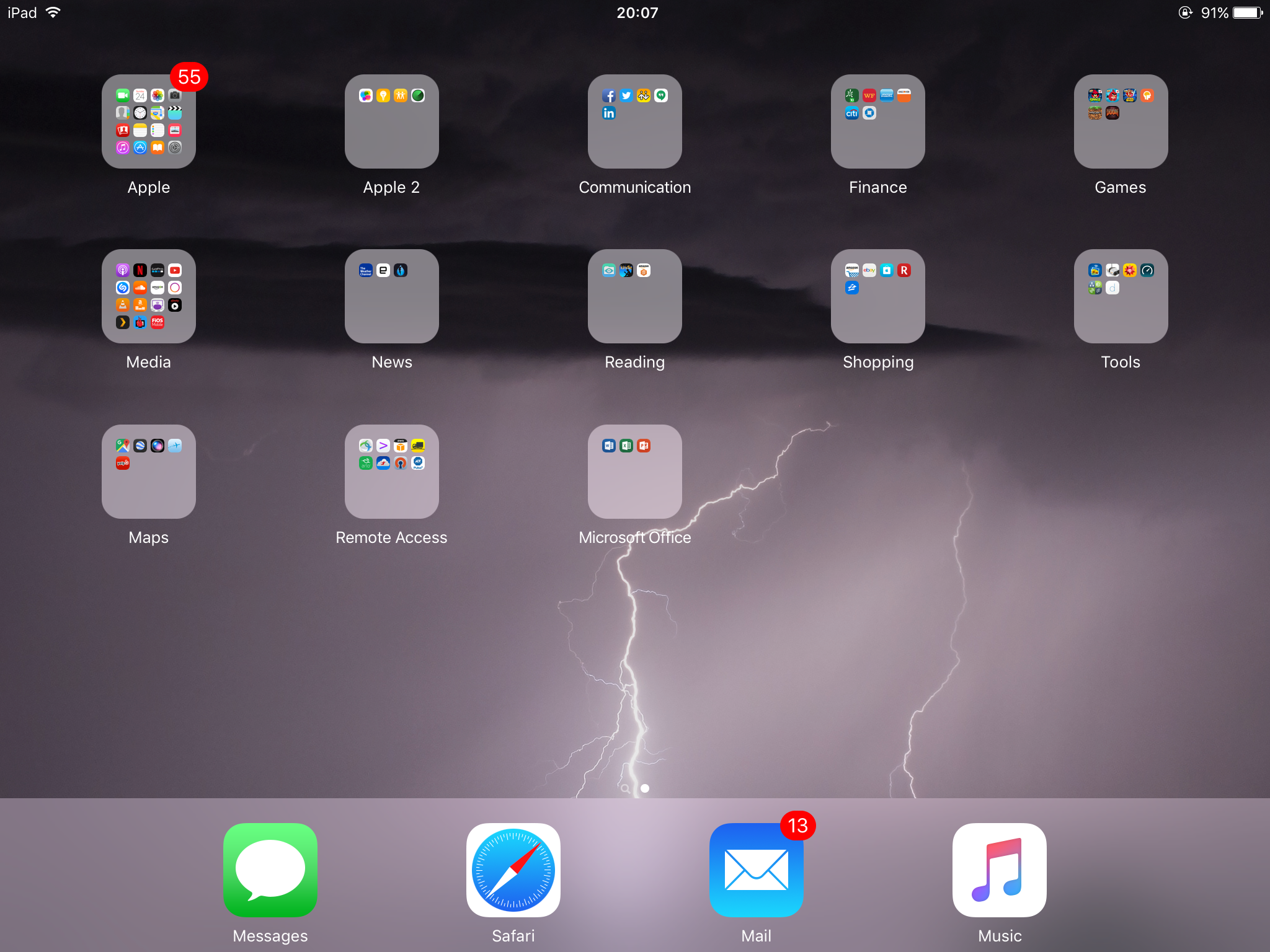Open Mail with 13 unread
1270x952 pixels.
[x=757, y=870]
